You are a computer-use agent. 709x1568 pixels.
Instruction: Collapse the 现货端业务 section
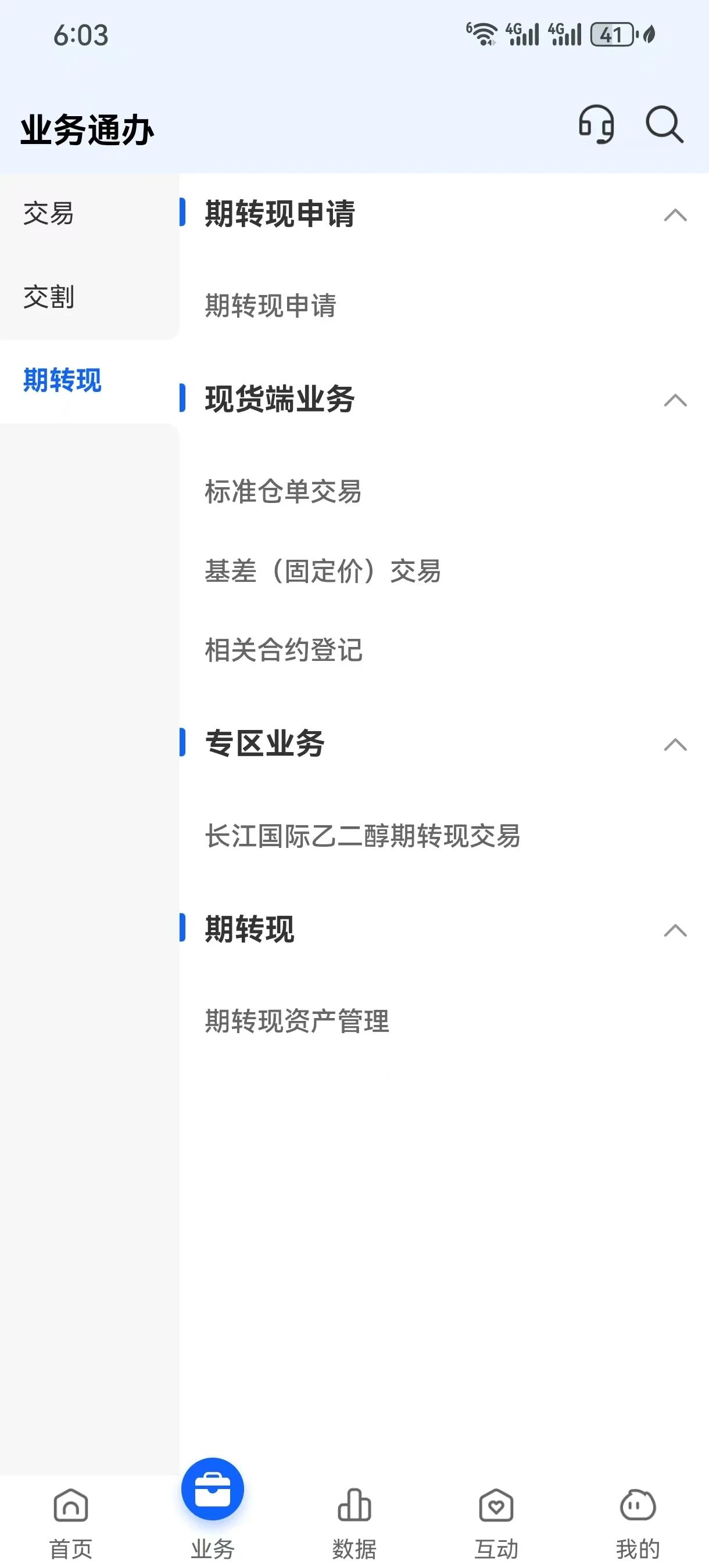click(675, 401)
